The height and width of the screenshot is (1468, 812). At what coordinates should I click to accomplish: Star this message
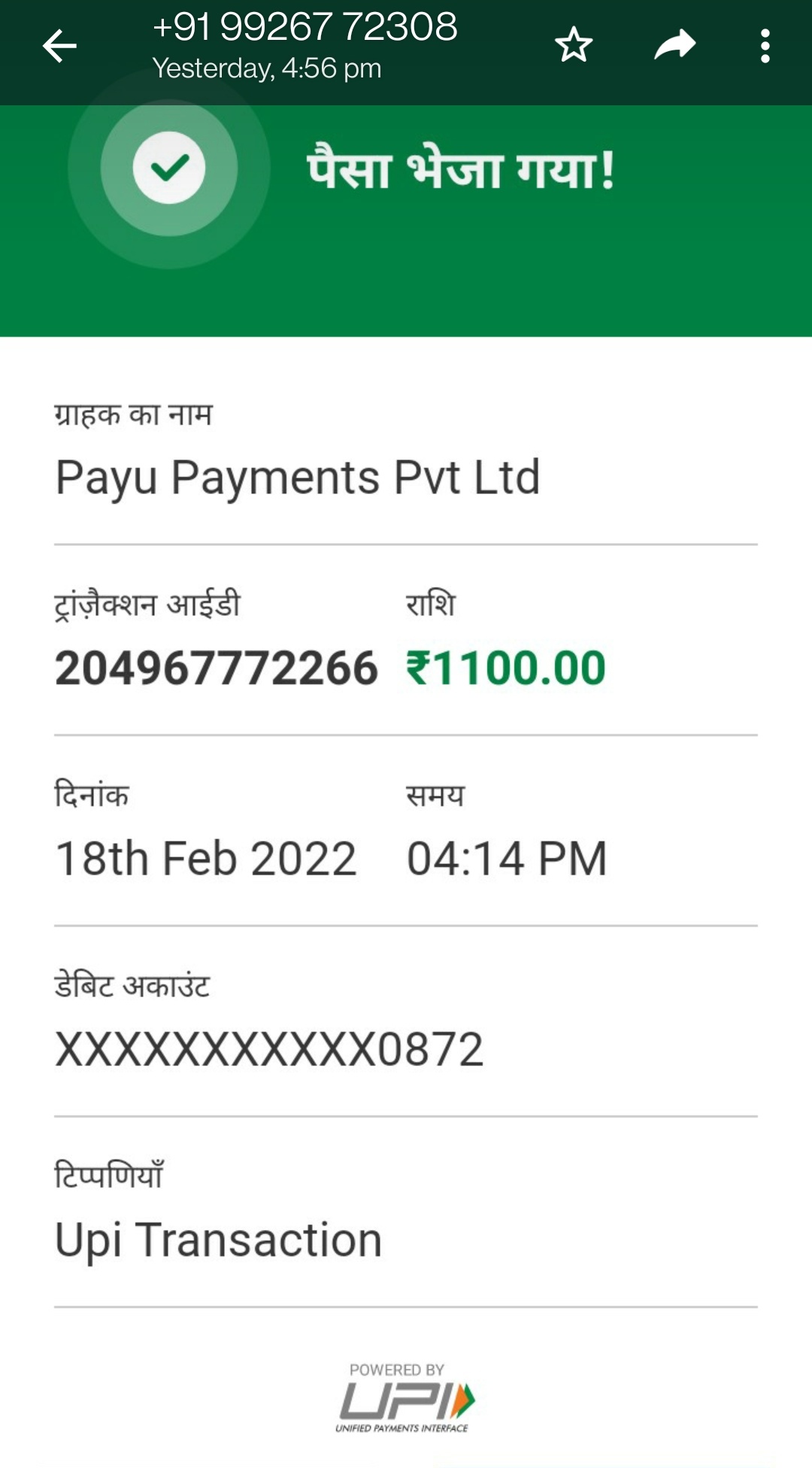574,45
